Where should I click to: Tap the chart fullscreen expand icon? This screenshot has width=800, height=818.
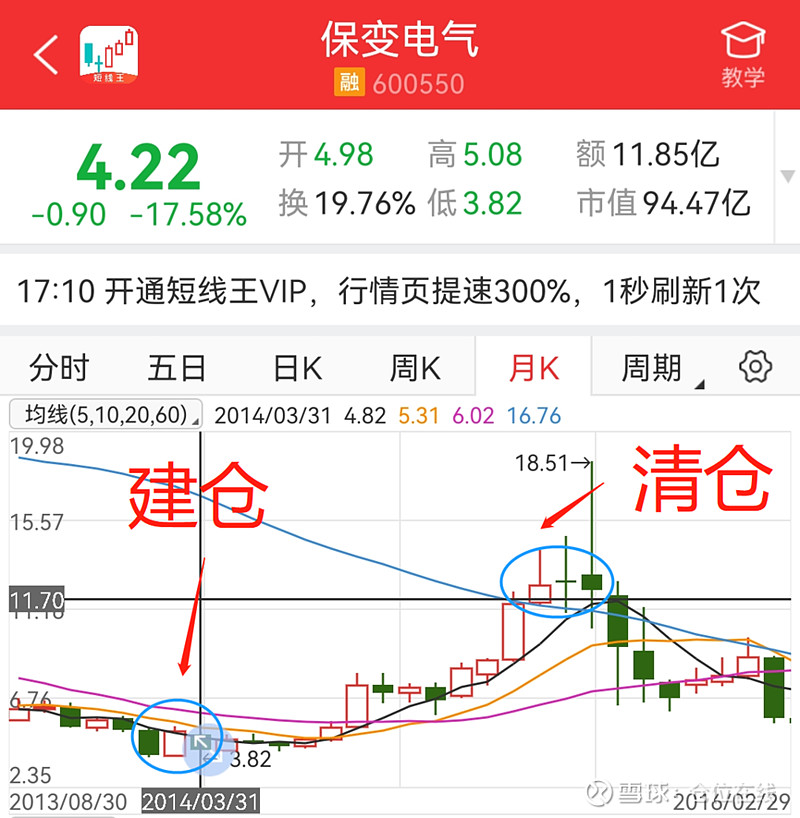click(x=201, y=742)
